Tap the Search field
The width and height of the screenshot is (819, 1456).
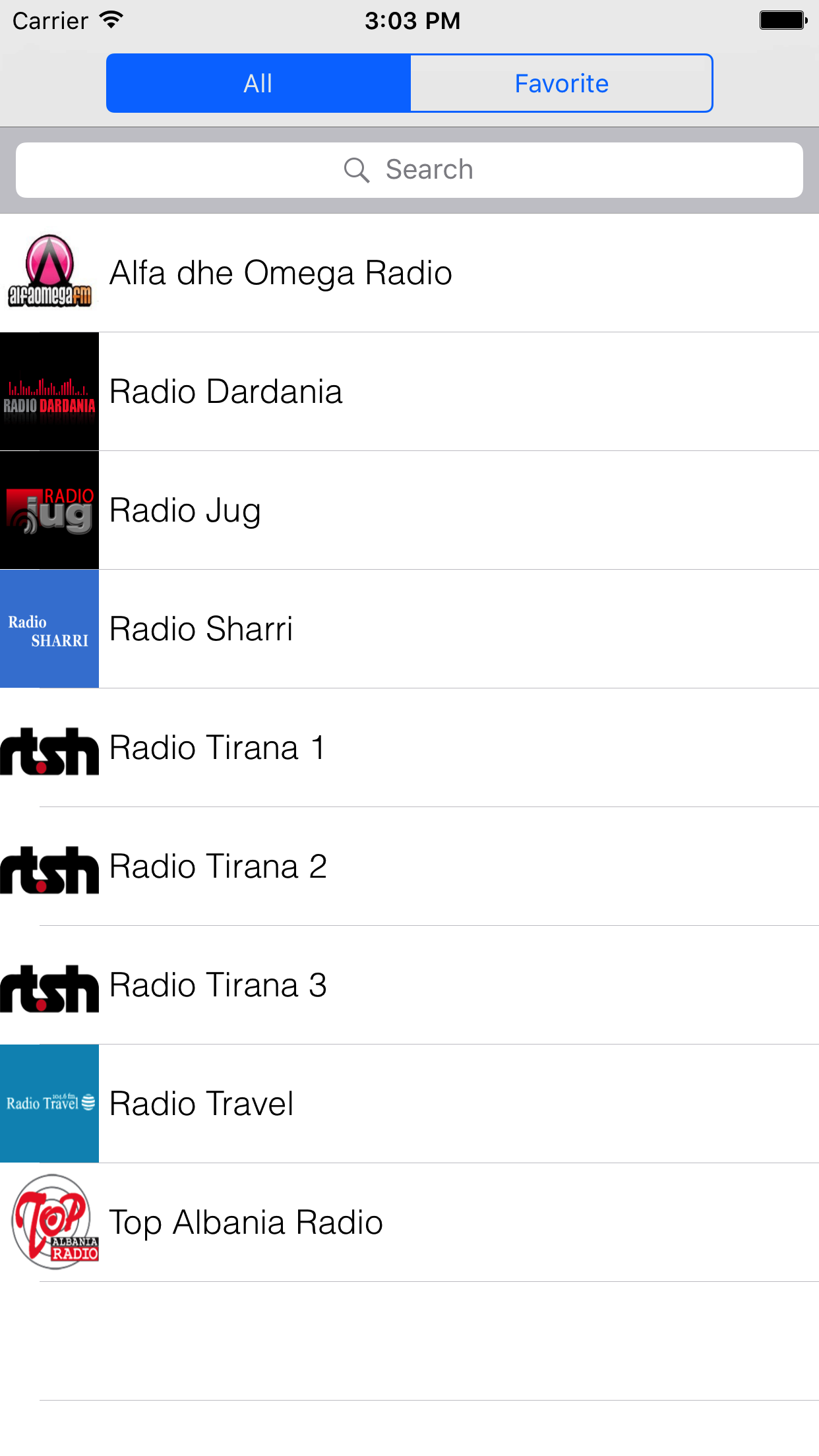[x=409, y=170]
